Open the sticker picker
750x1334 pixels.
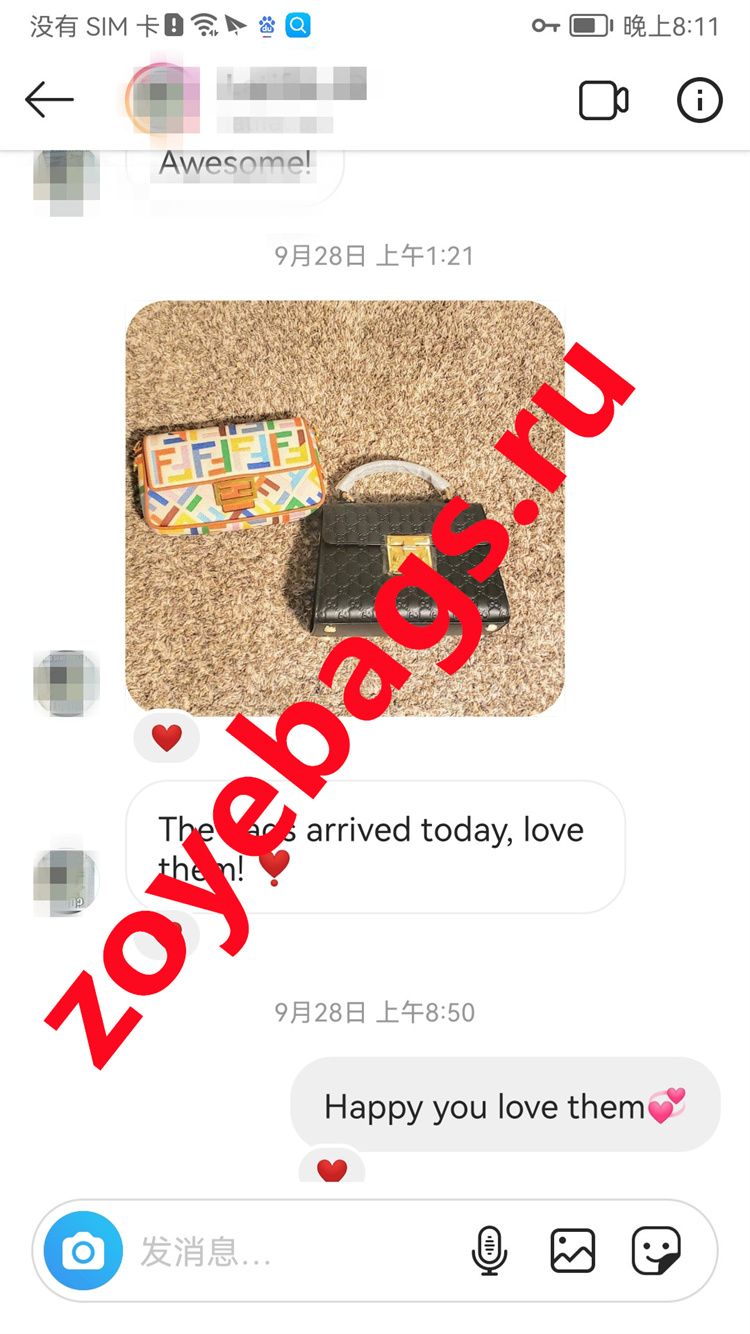tap(656, 1251)
